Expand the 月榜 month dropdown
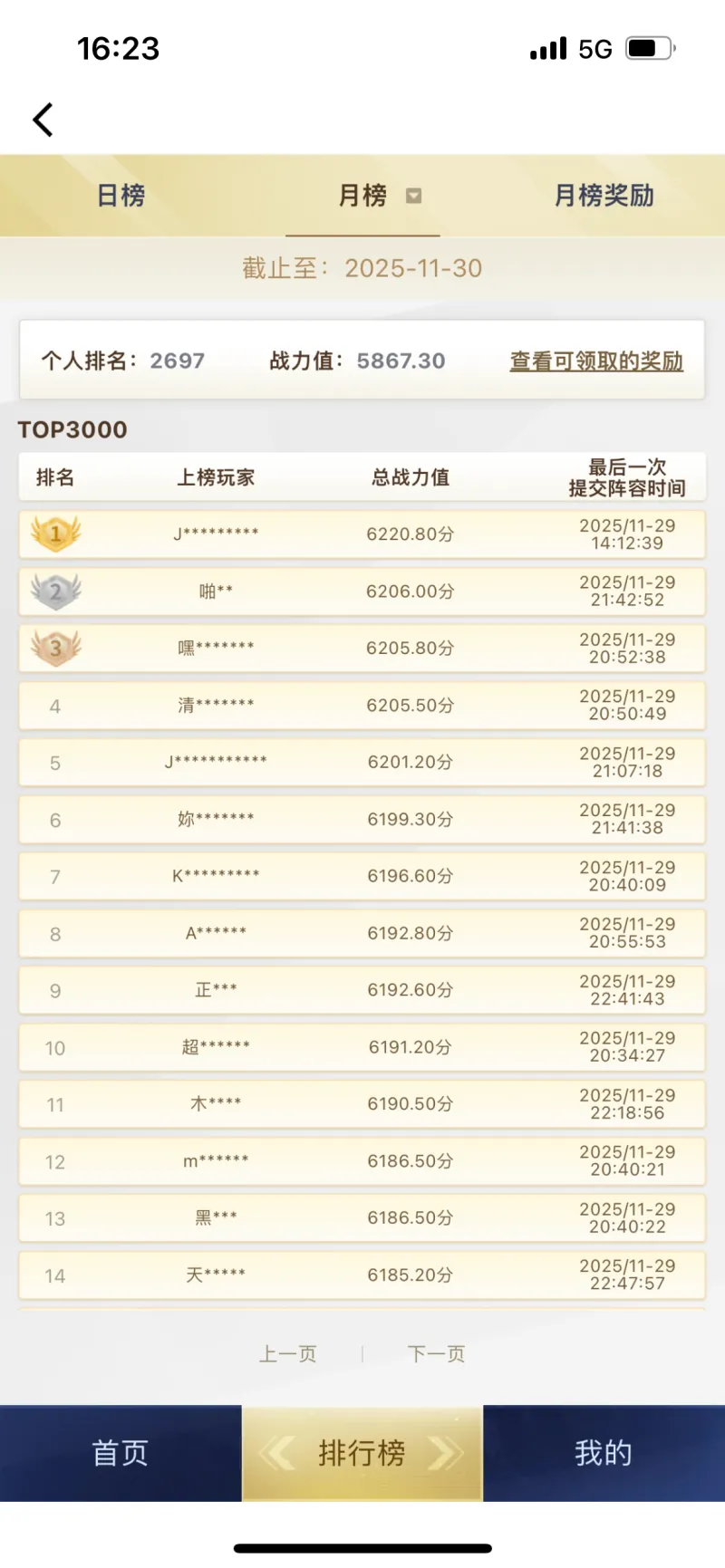 413,196
